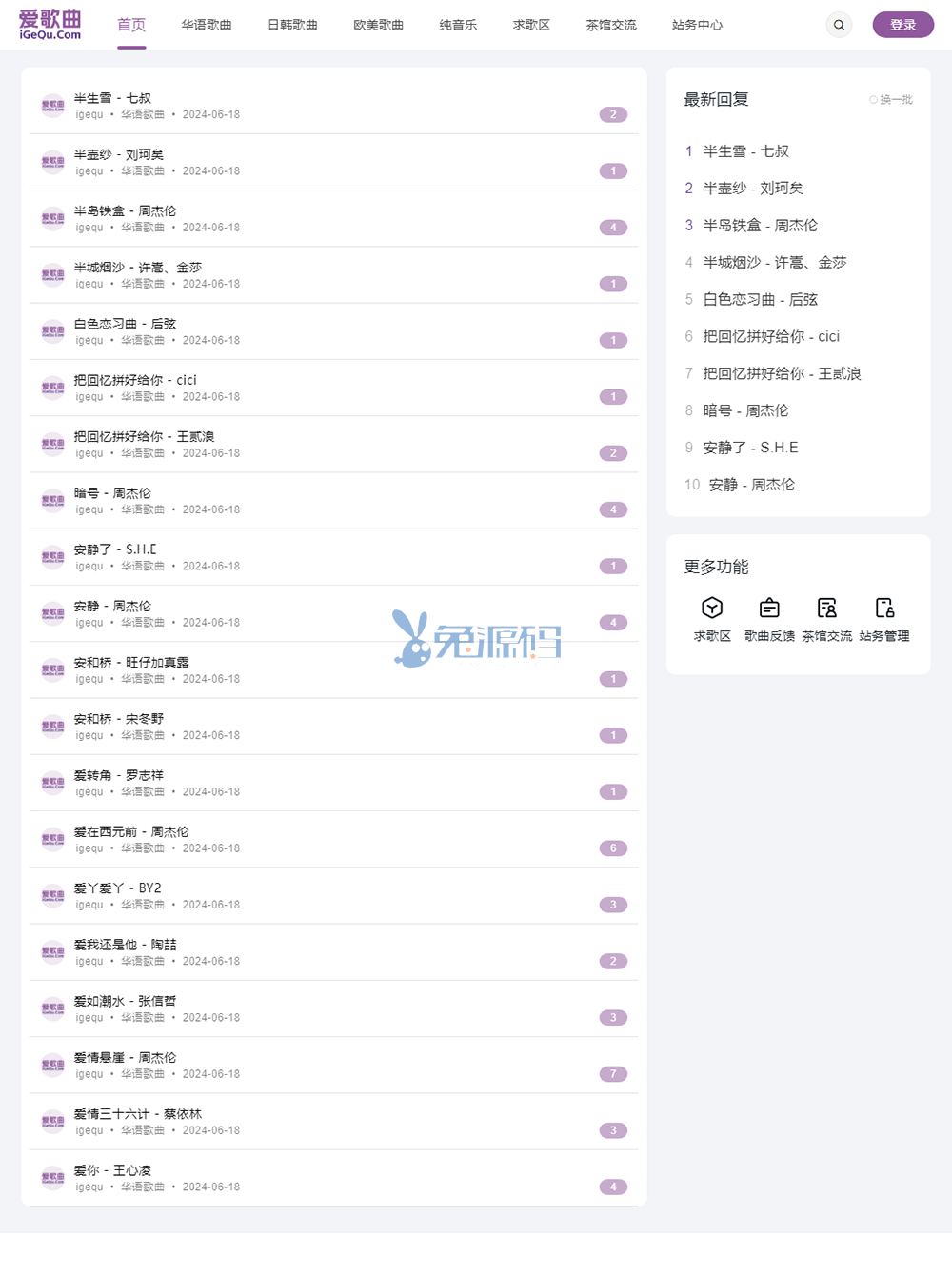This screenshot has width=952, height=1277.
Task: Open the post 安和桥 - 宋冬野
Action: pyautogui.click(x=119, y=719)
